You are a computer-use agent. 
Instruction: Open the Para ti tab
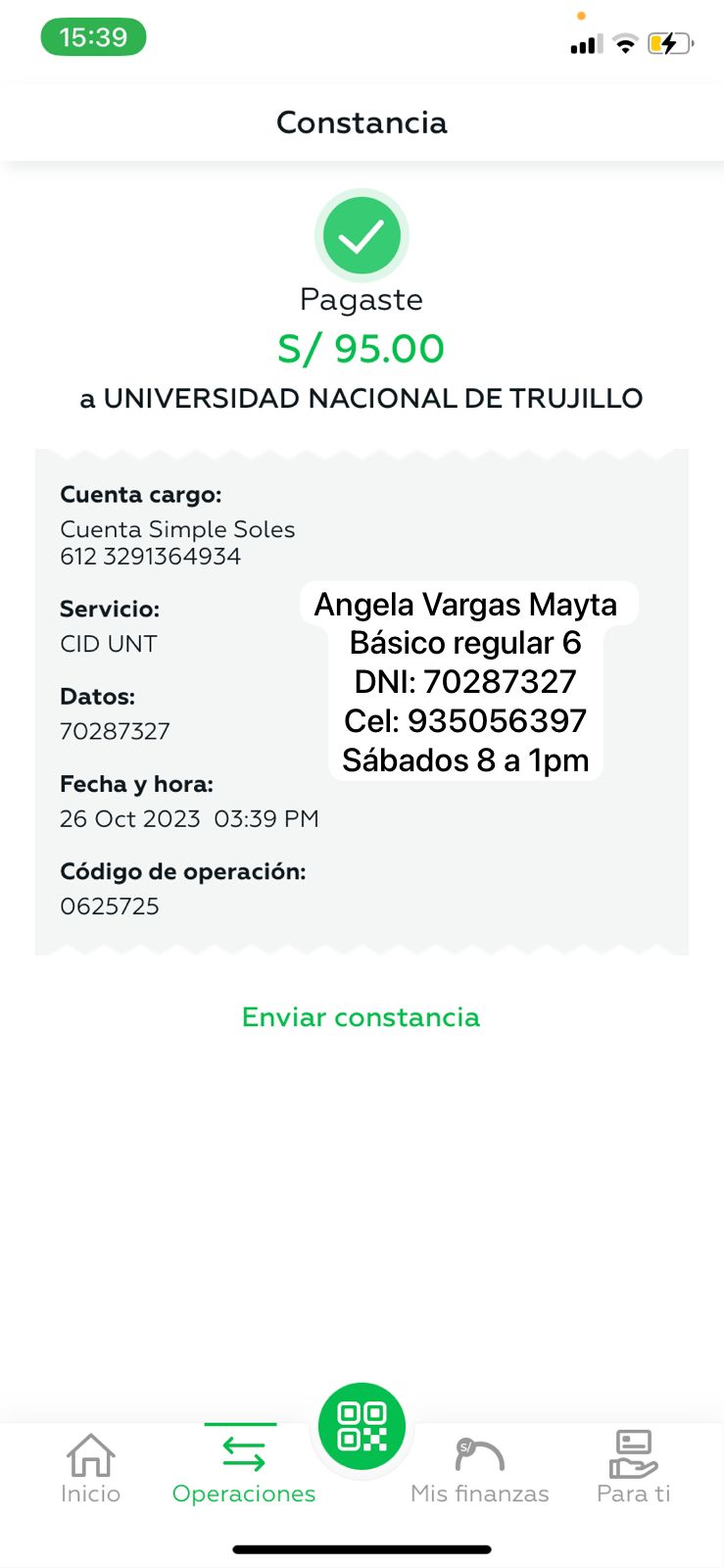click(x=633, y=1468)
